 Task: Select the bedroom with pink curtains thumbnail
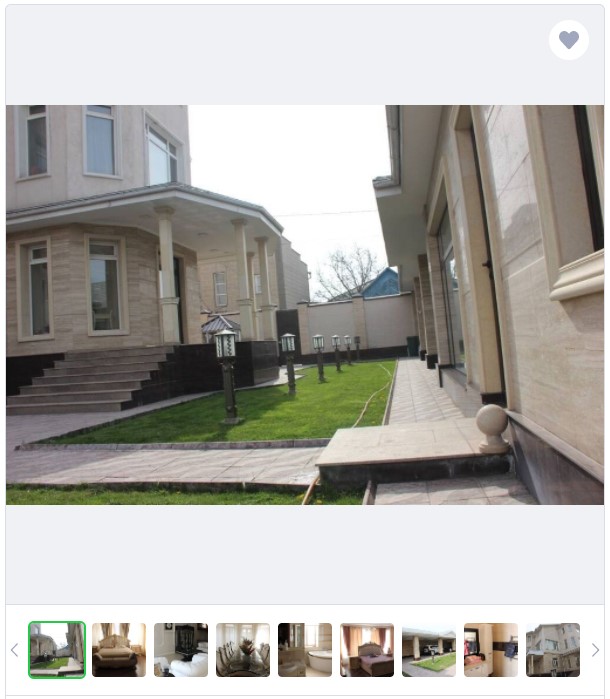point(367,650)
